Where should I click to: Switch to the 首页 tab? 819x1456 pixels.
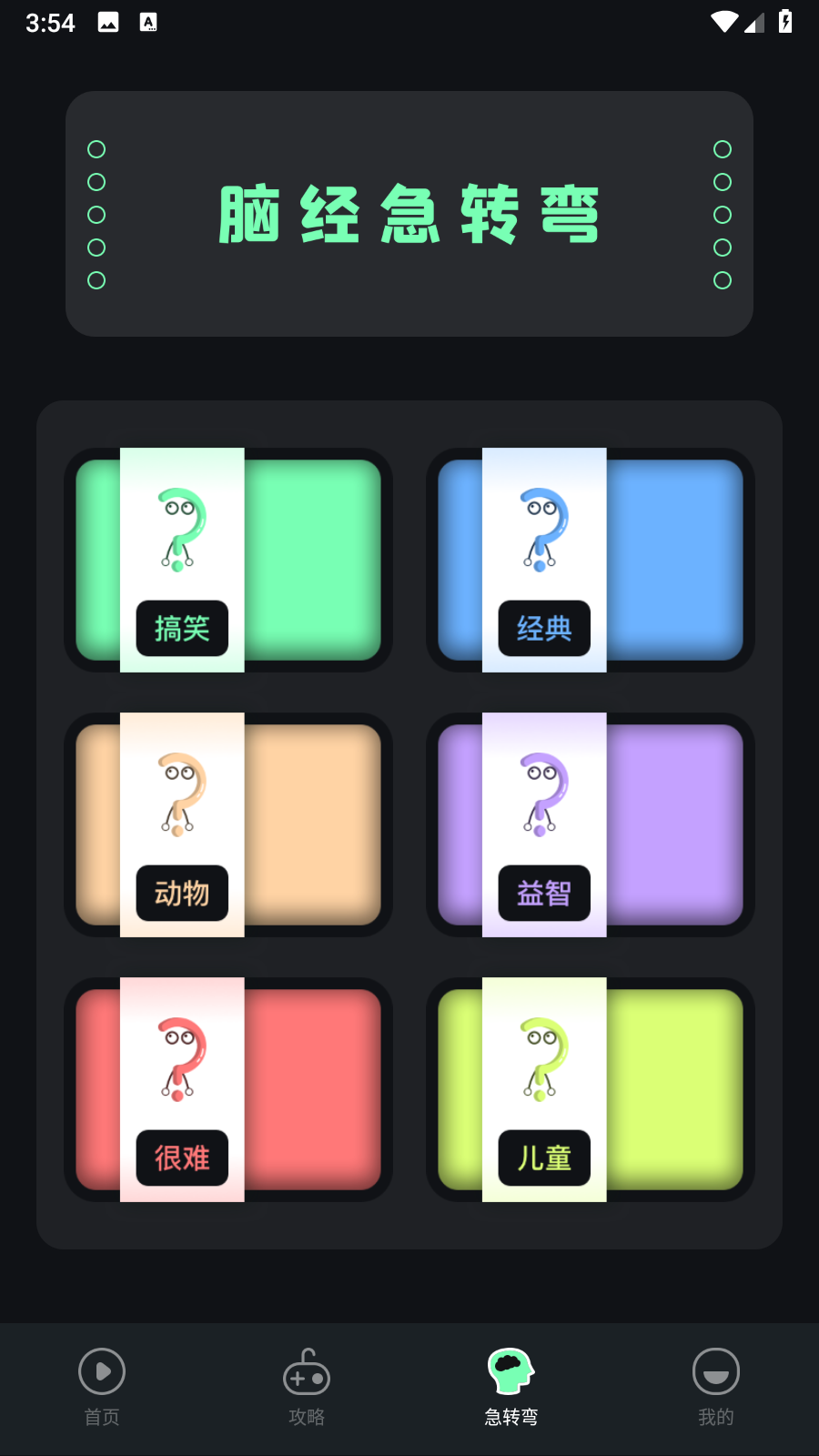(102, 1387)
